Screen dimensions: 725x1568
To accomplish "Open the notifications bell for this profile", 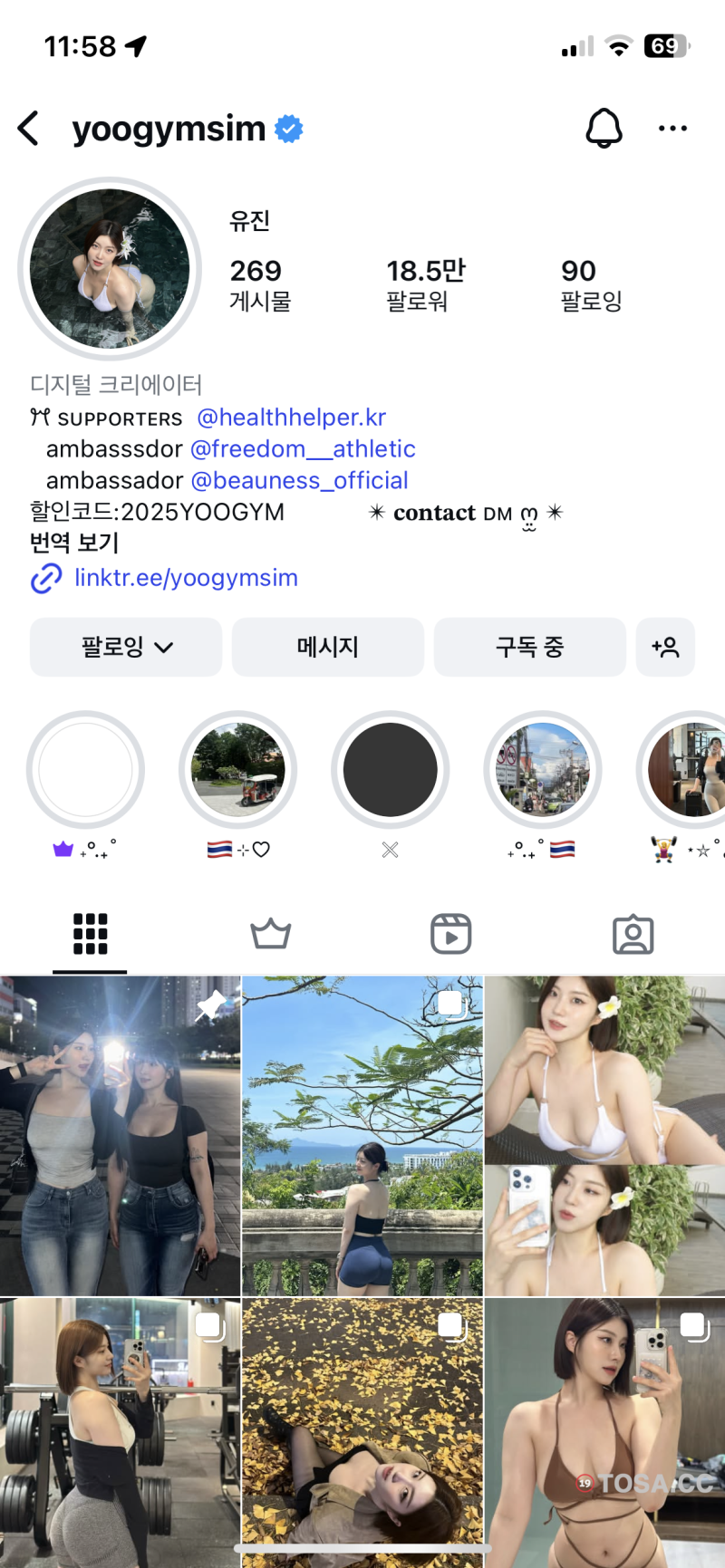I will coord(604,129).
